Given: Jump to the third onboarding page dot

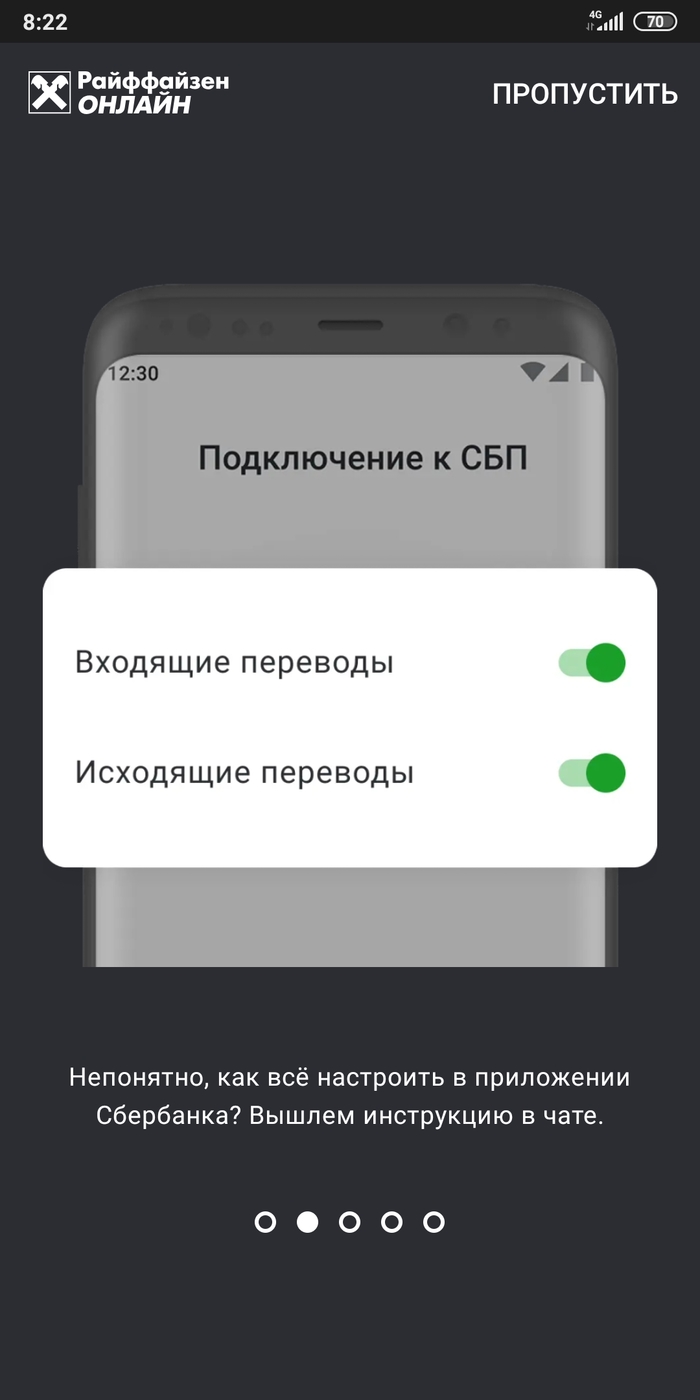Looking at the screenshot, I should pos(349,1222).
